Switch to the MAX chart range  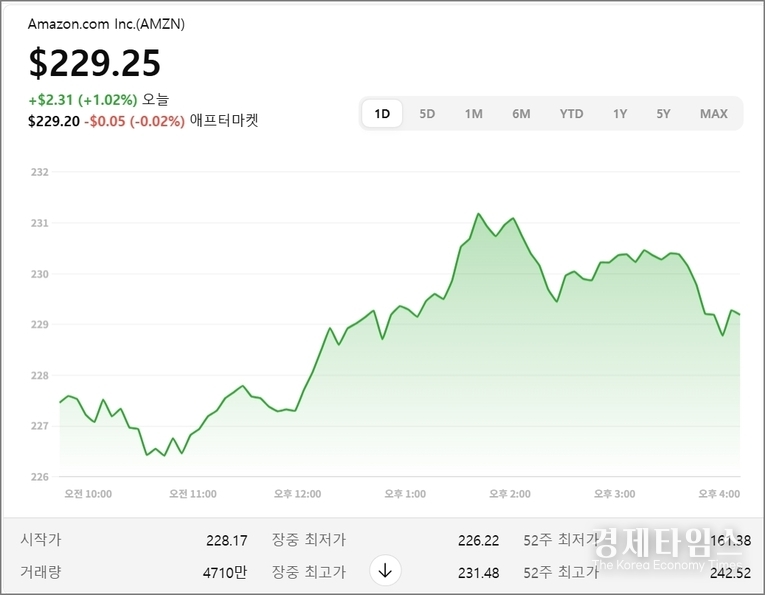(713, 114)
